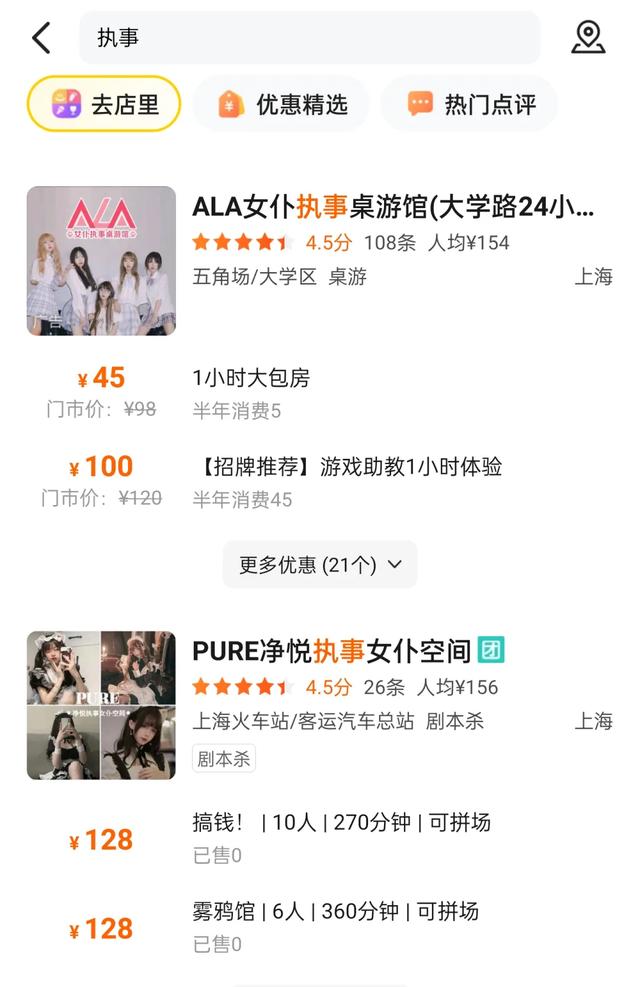Go back using the back arrow

coord(41,38)
